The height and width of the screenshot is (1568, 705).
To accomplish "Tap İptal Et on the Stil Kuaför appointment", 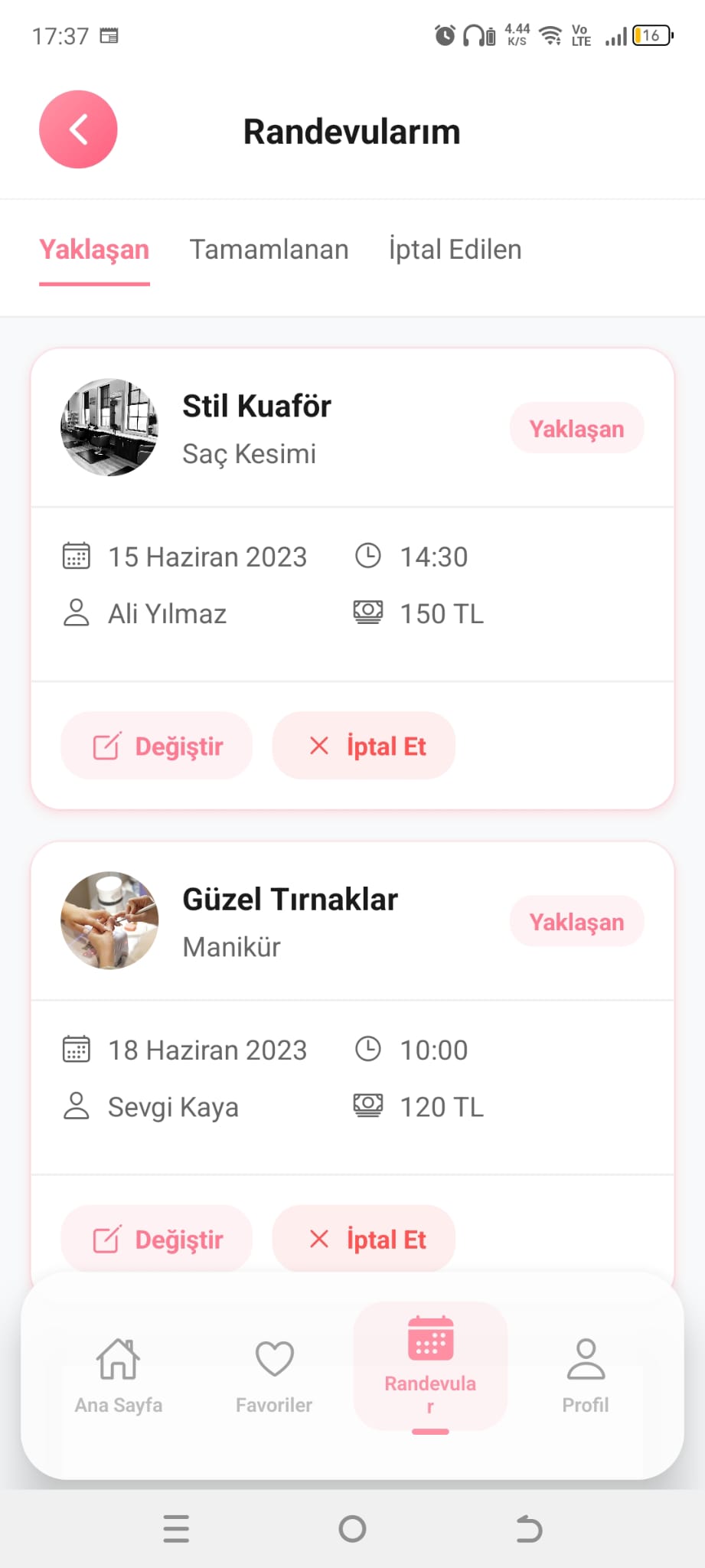I will 363,745.
